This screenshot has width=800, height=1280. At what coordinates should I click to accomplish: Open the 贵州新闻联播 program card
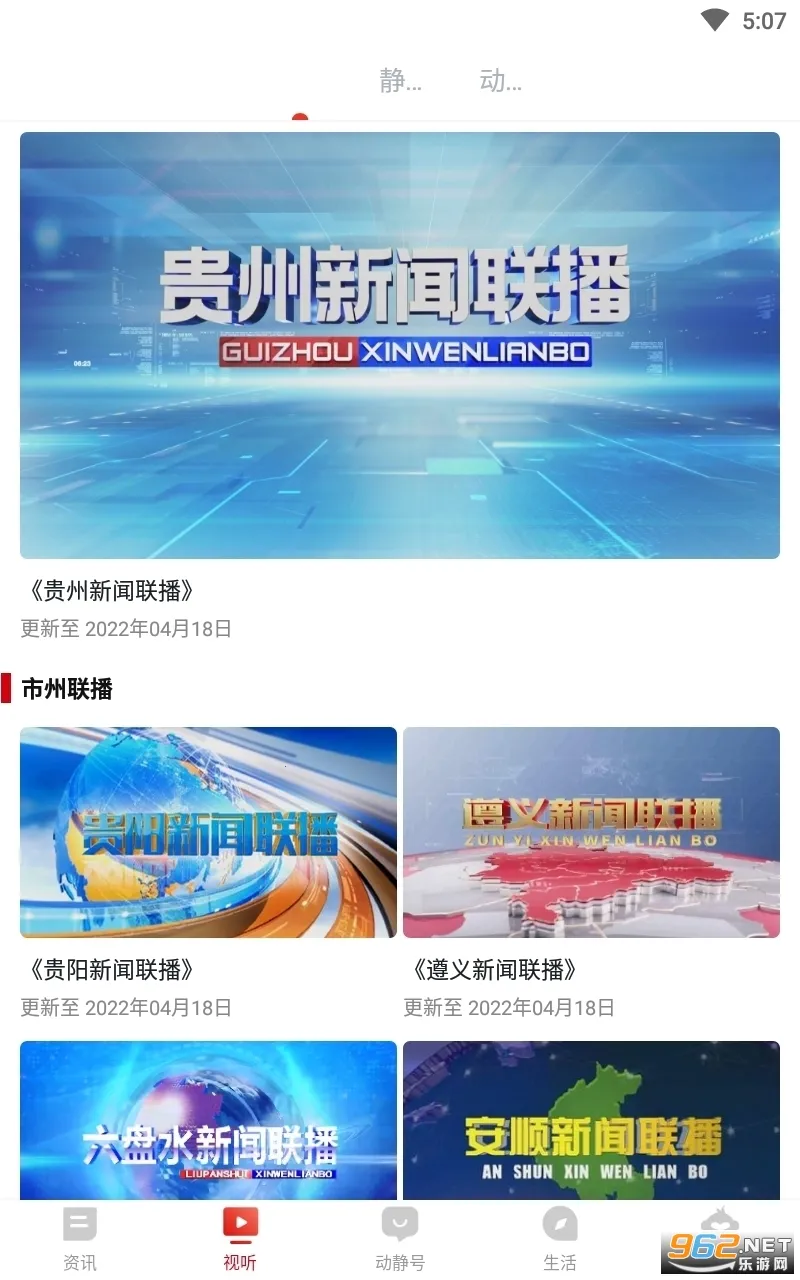(400, 345)
